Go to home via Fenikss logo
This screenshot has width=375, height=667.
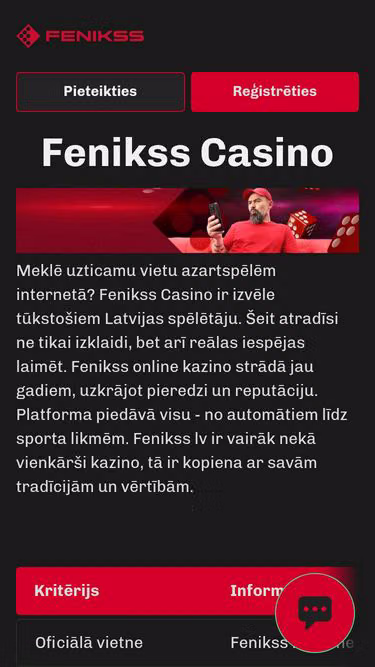coord(80,36)
